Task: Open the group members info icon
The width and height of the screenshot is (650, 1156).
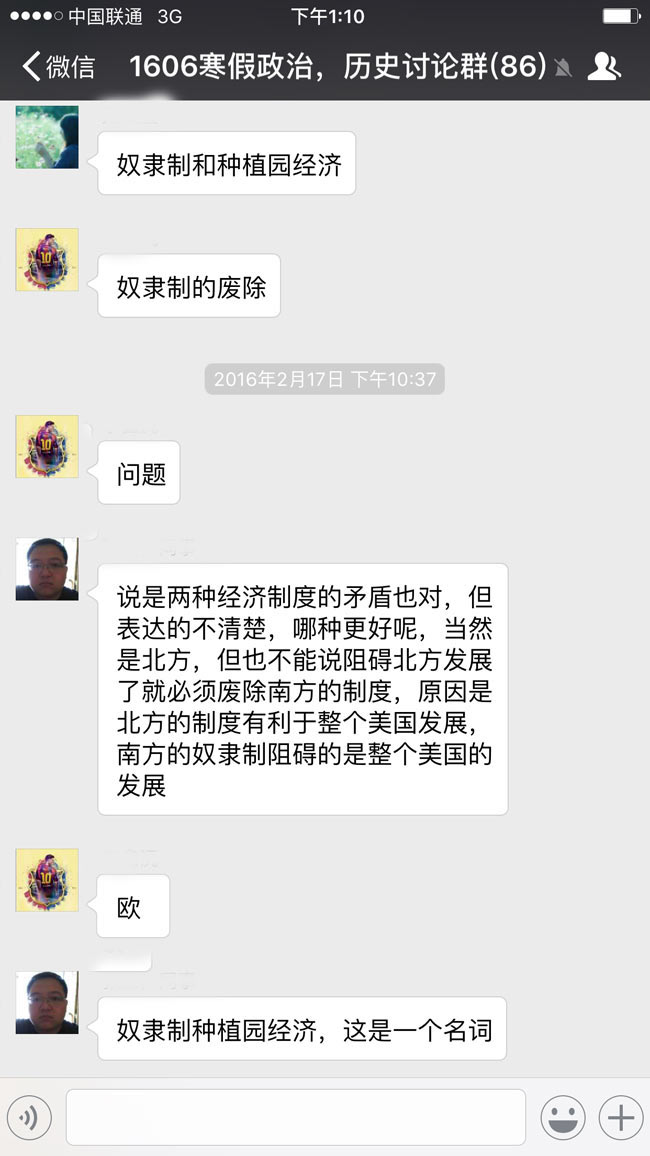Action: pos(604,67)
